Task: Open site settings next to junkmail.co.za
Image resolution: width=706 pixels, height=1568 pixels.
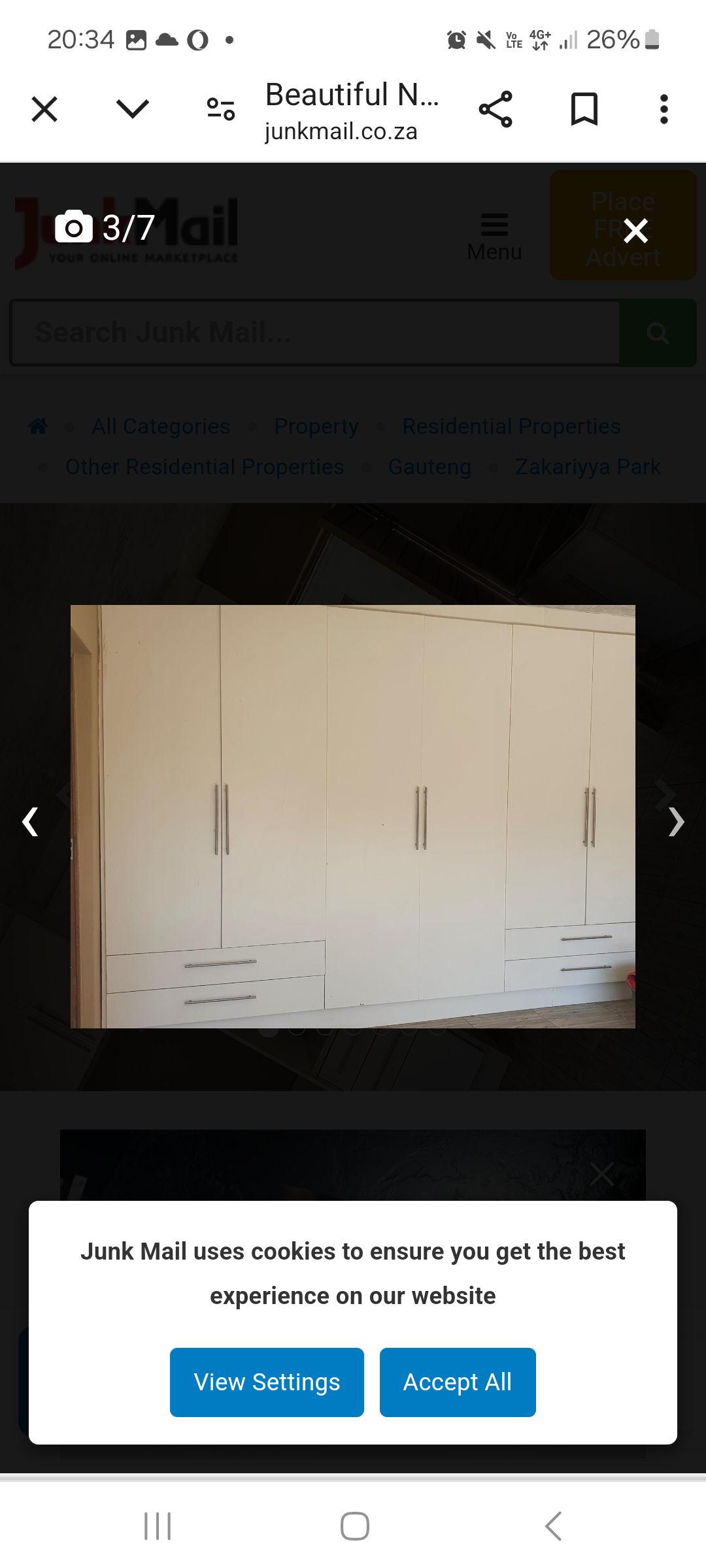Action: [x=220, y=108]
